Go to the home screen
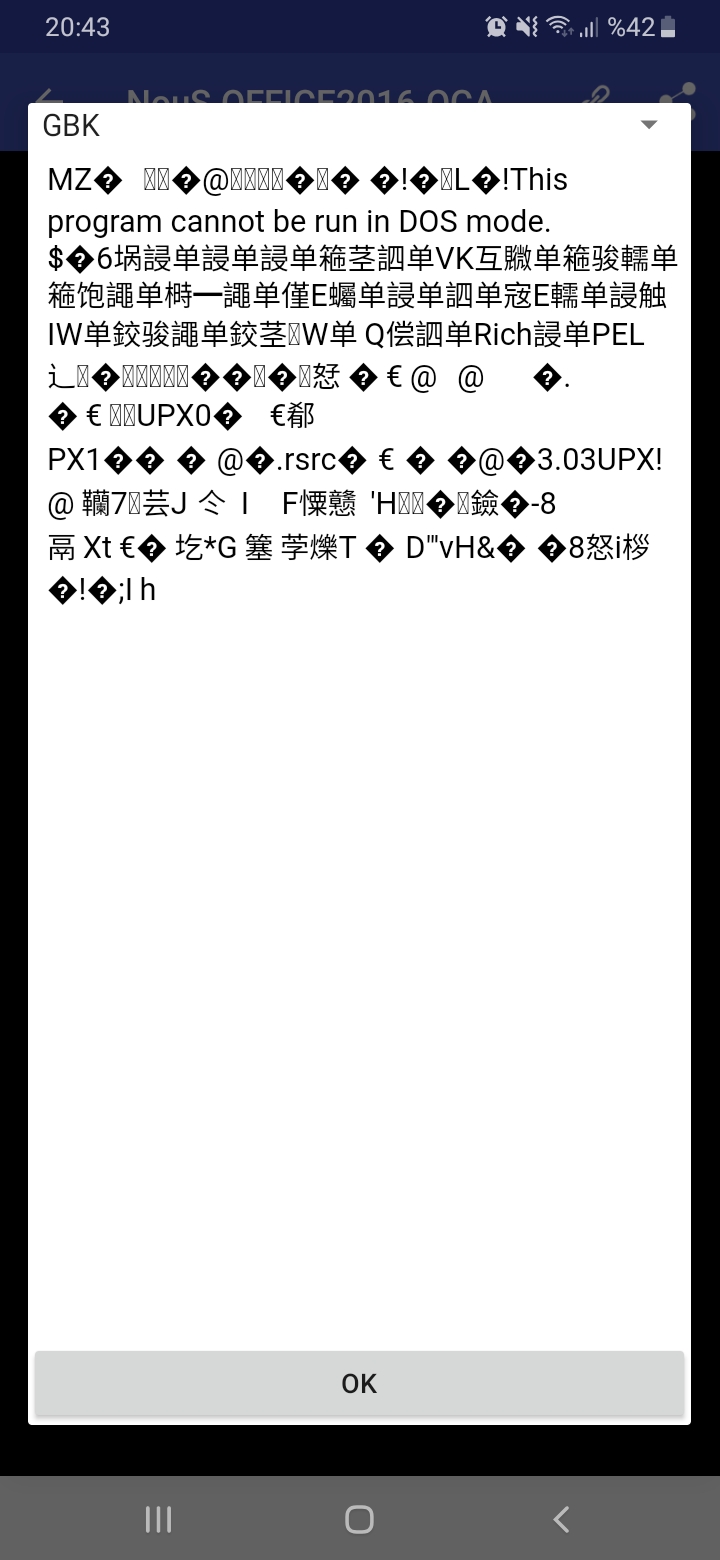Image resolution: width=720 pixels, height=1560 pixels. [359, 1519]
